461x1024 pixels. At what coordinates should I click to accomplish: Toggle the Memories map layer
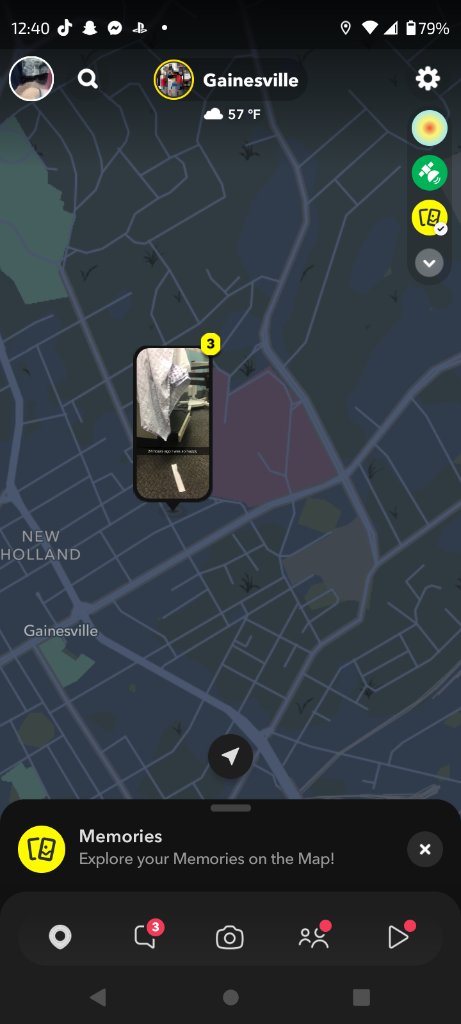pos(429,217)
